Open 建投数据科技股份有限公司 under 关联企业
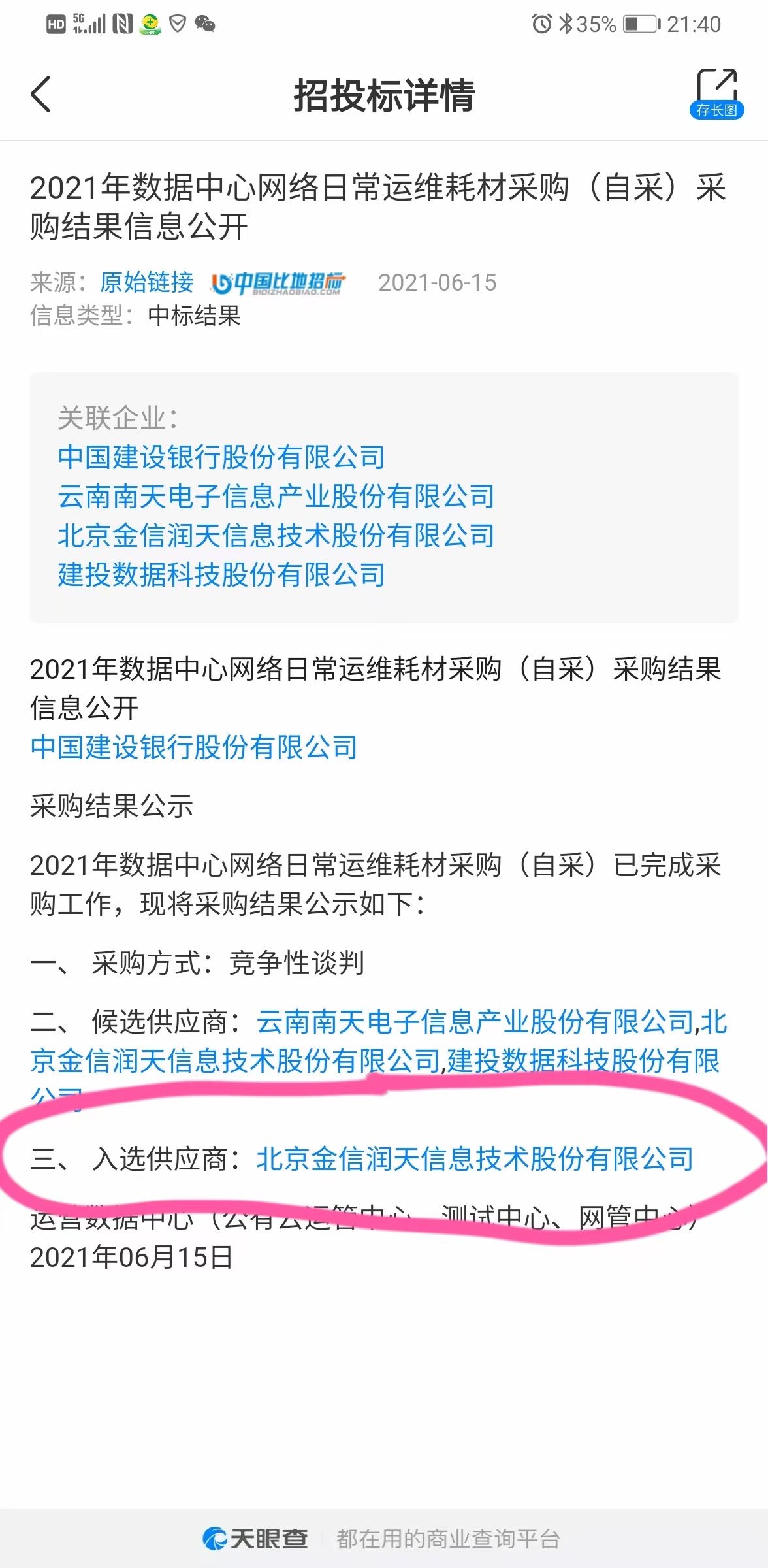The width and height of the screenshot is (768, 1568). click(x=221, y=575)
